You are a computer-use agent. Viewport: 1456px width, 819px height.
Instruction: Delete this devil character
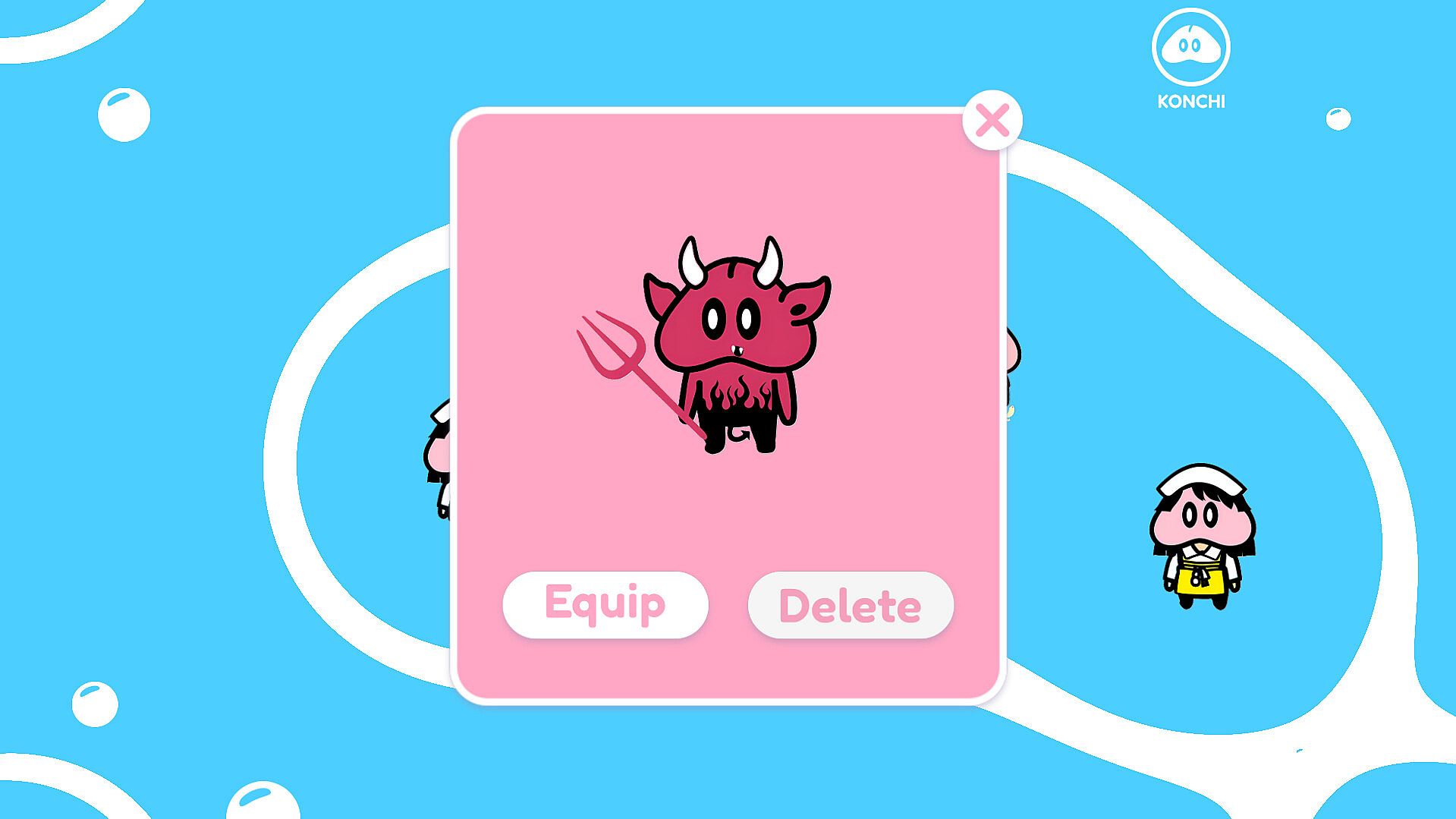[x=850, y=605]
